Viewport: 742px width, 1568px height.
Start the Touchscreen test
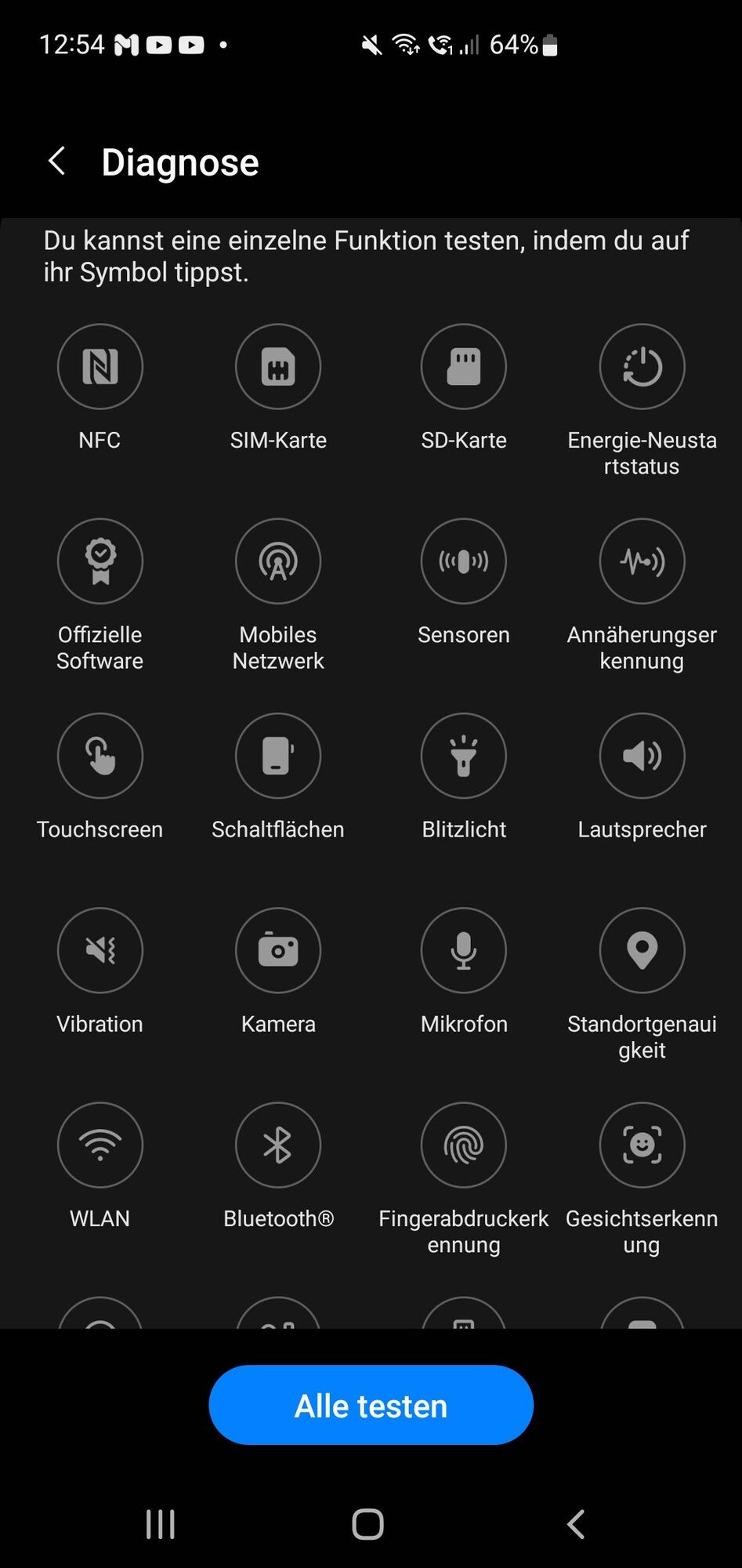[100, 755]
